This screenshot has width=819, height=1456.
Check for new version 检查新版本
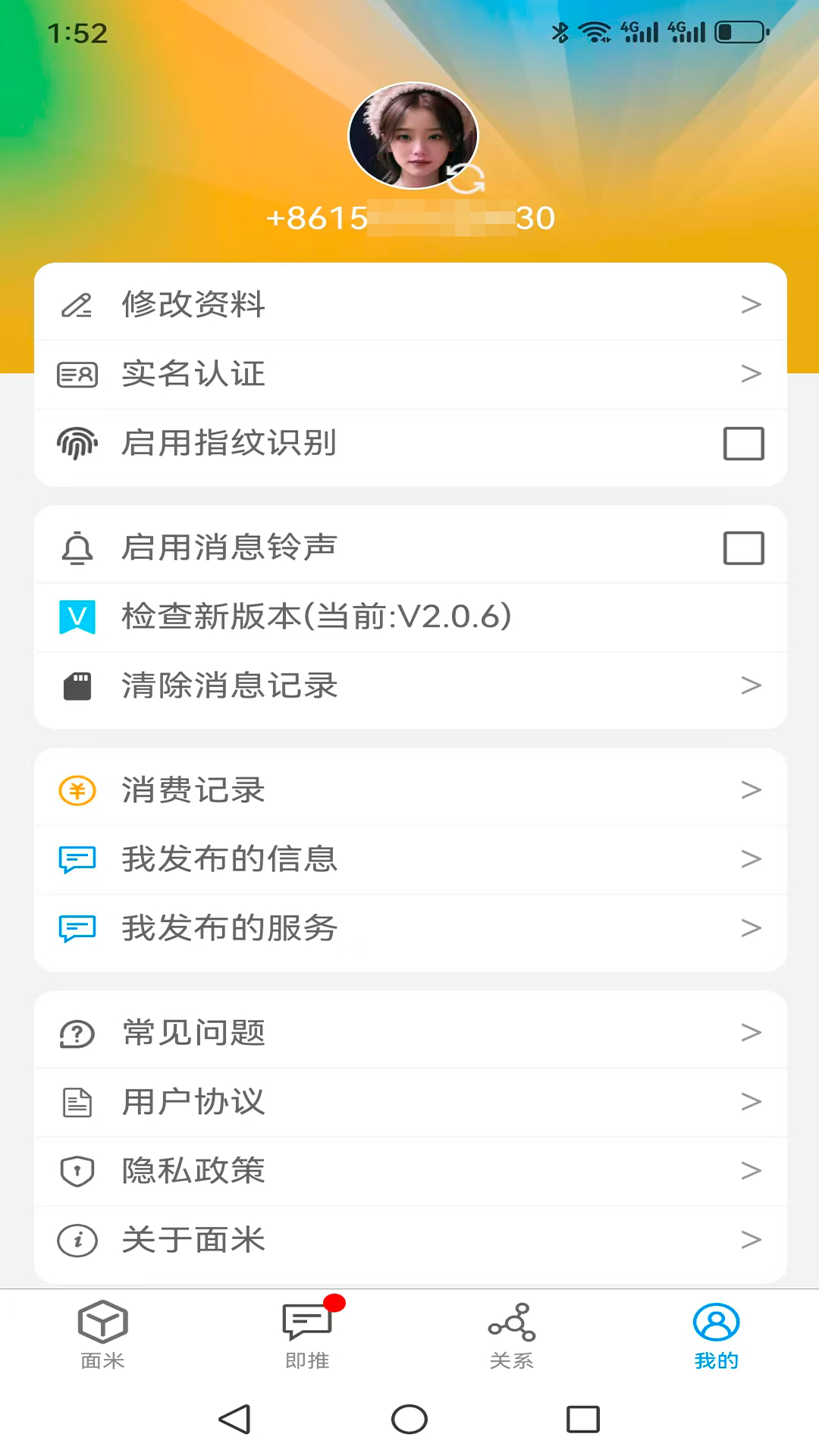(409, 617)
